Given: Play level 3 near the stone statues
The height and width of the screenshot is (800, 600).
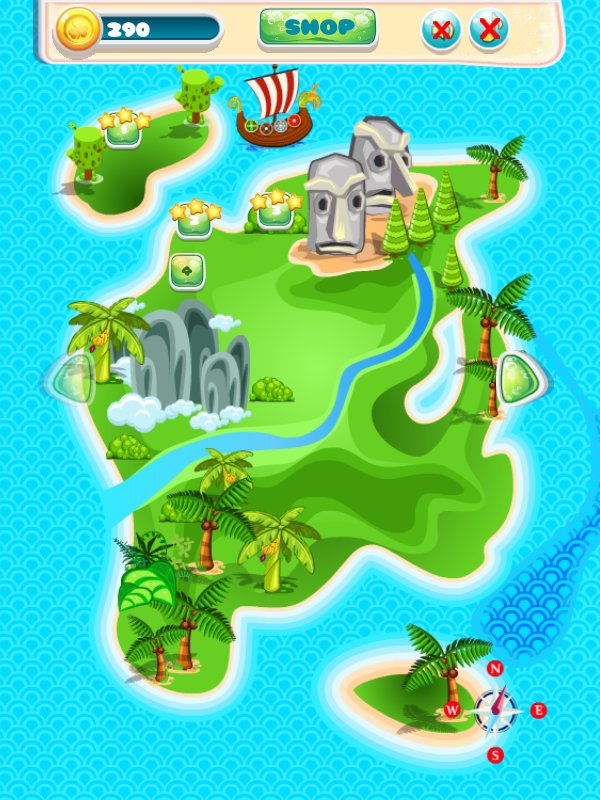Looking at the screenshot, I should 274,212.
